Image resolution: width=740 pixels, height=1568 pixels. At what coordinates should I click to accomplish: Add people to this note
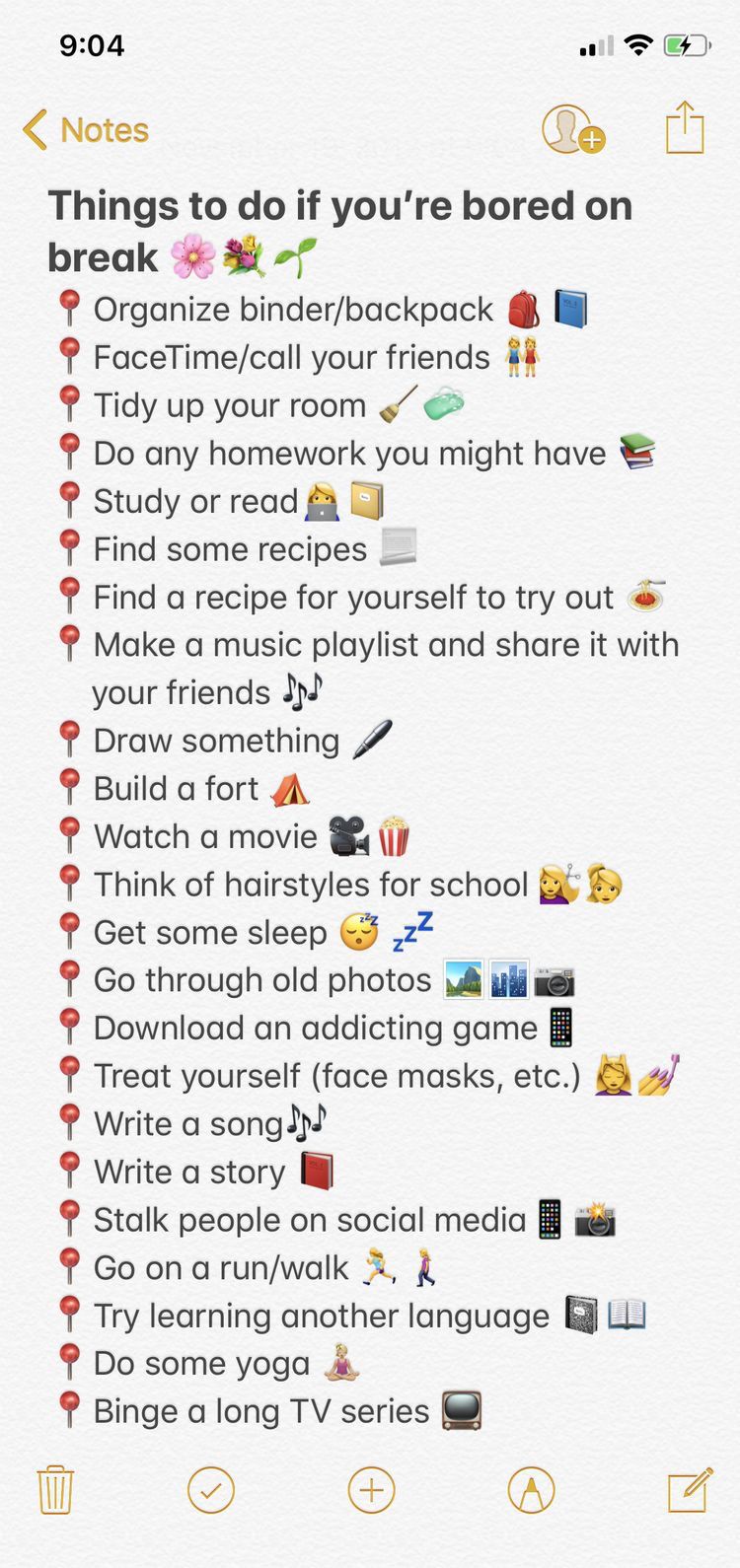(x=572, y=129)
